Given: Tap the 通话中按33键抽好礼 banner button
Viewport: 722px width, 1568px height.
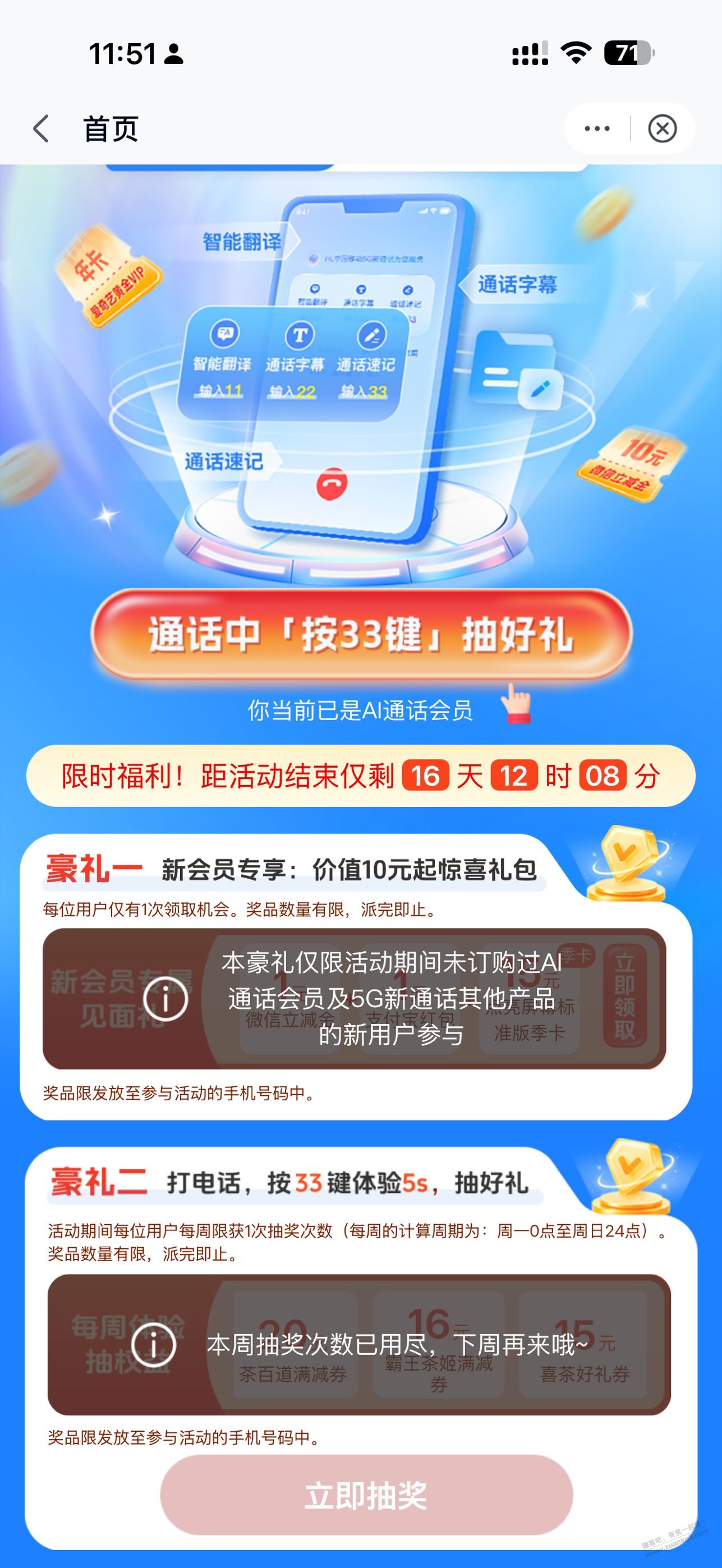Looking at the screenshot, I should [x=361, y=634].
